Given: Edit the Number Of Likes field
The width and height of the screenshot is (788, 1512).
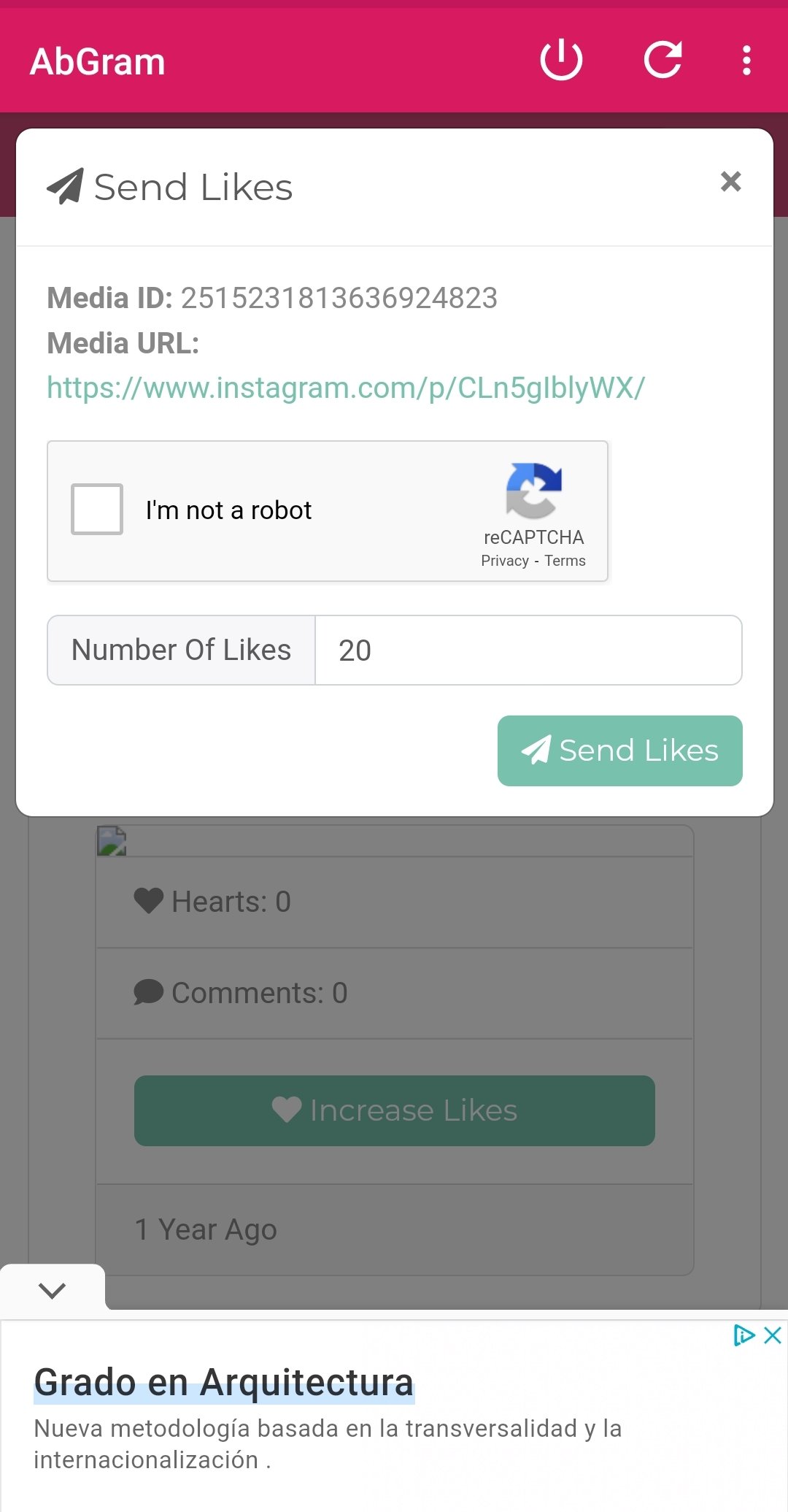Looking at the screenshot, I should [x=528, y=650].
